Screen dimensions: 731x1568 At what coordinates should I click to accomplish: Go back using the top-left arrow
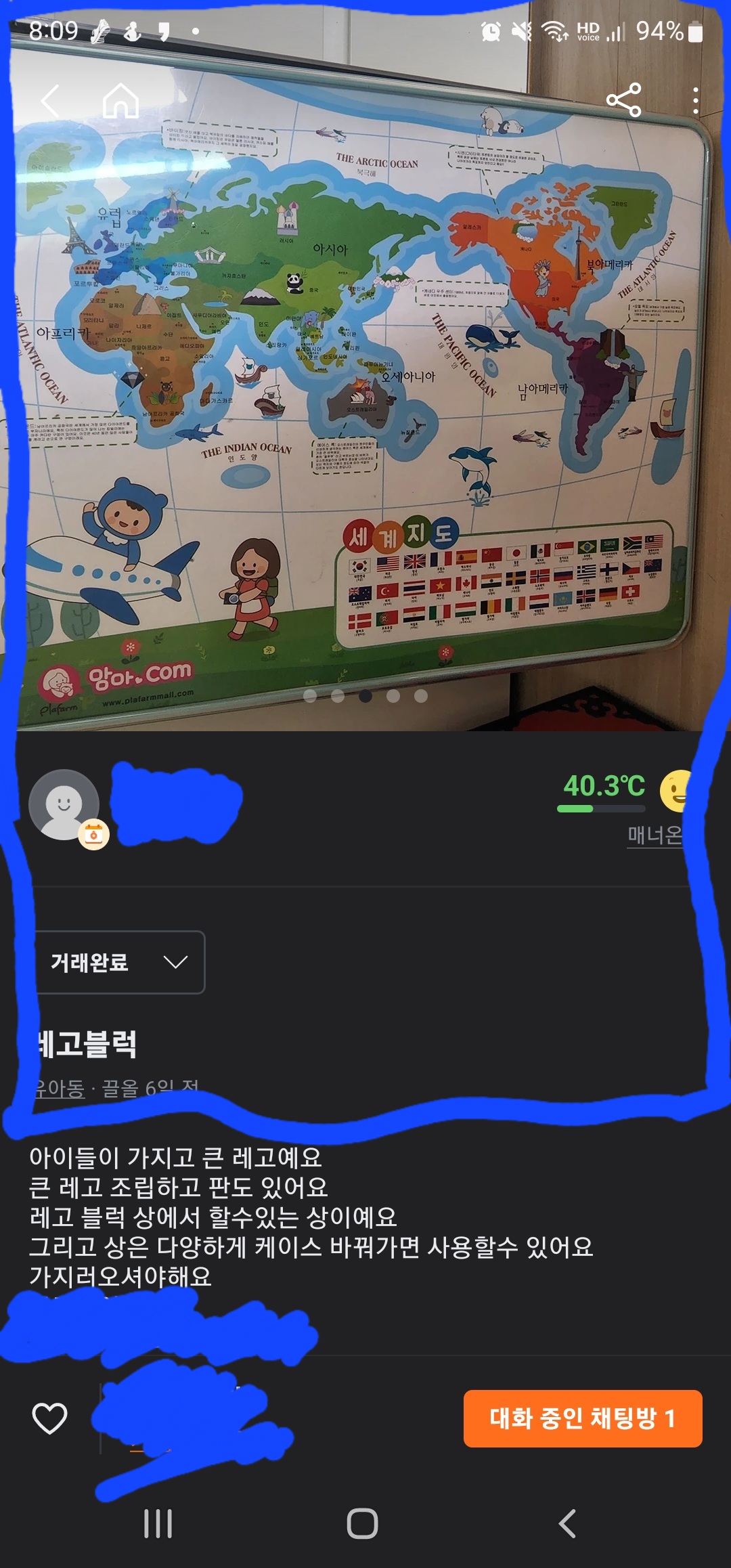tap(51, 102)
